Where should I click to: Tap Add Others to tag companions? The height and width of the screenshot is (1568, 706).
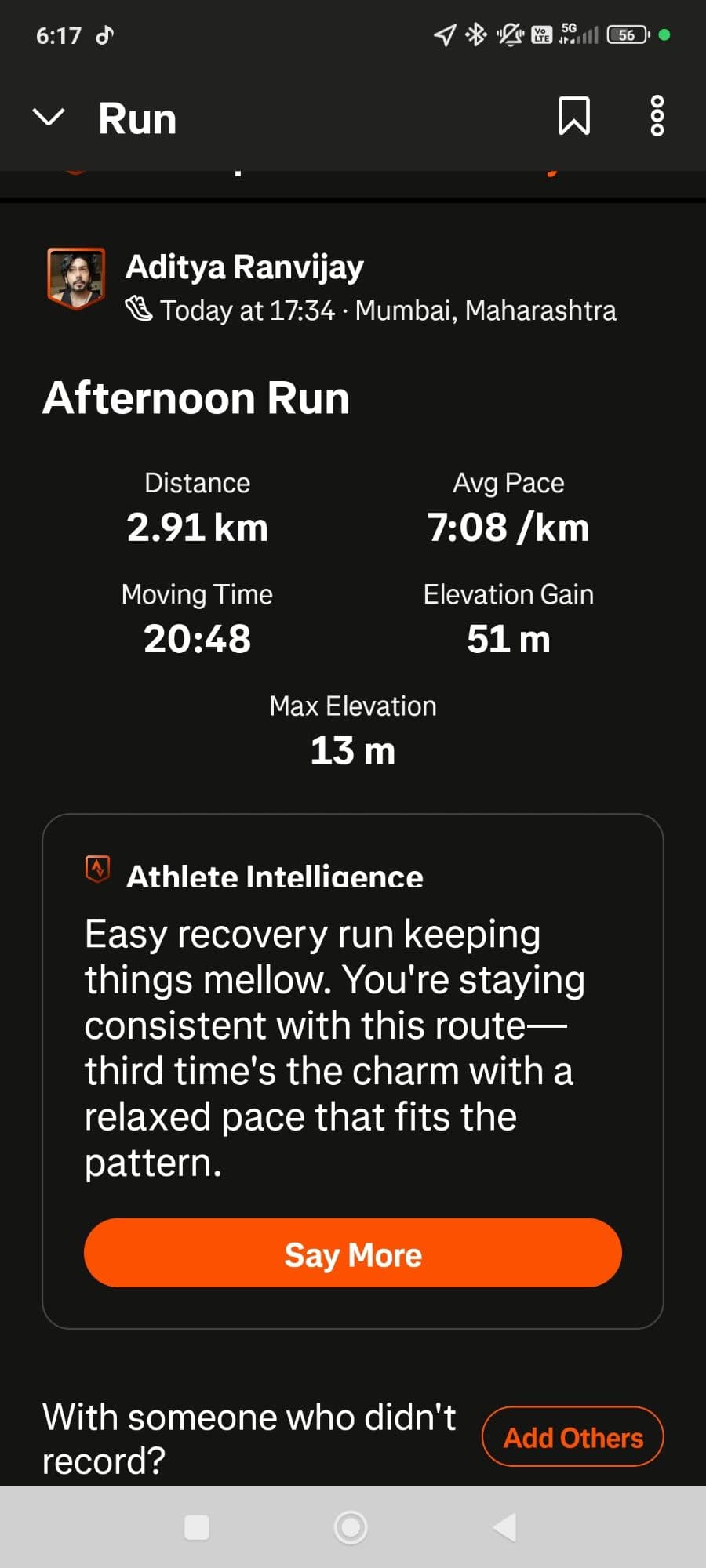pyautogui.click(x=573, y=1437)
